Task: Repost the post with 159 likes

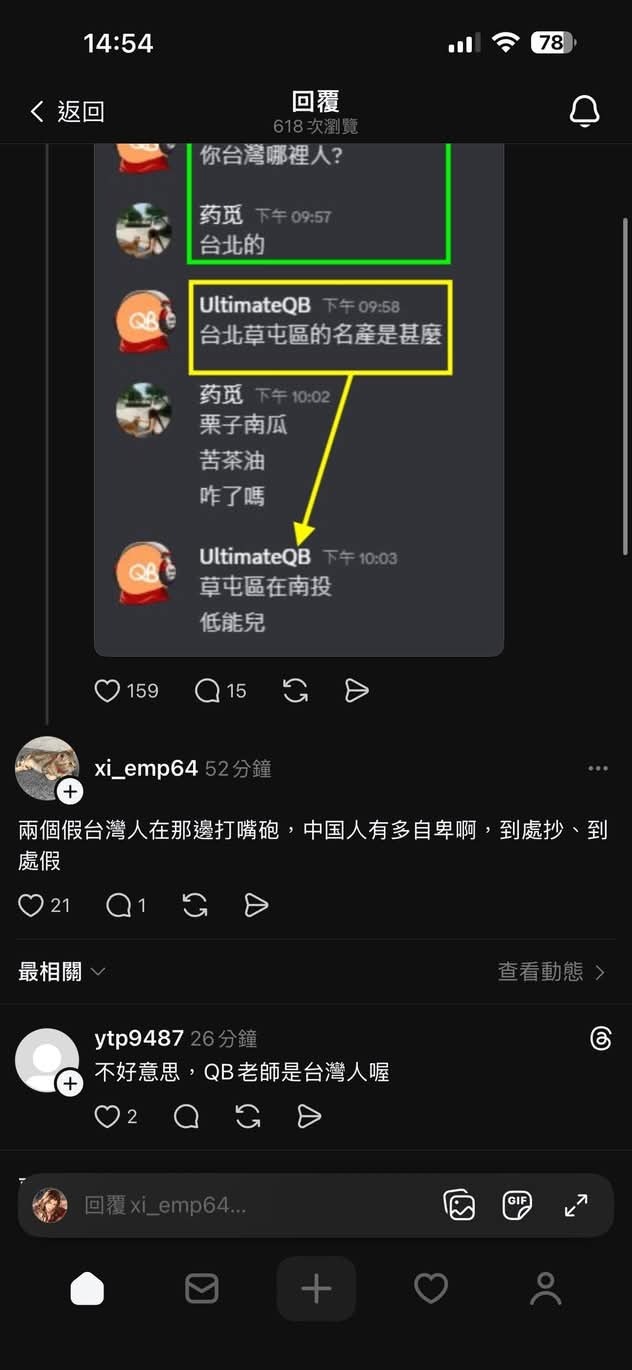Action: (295, 690)
